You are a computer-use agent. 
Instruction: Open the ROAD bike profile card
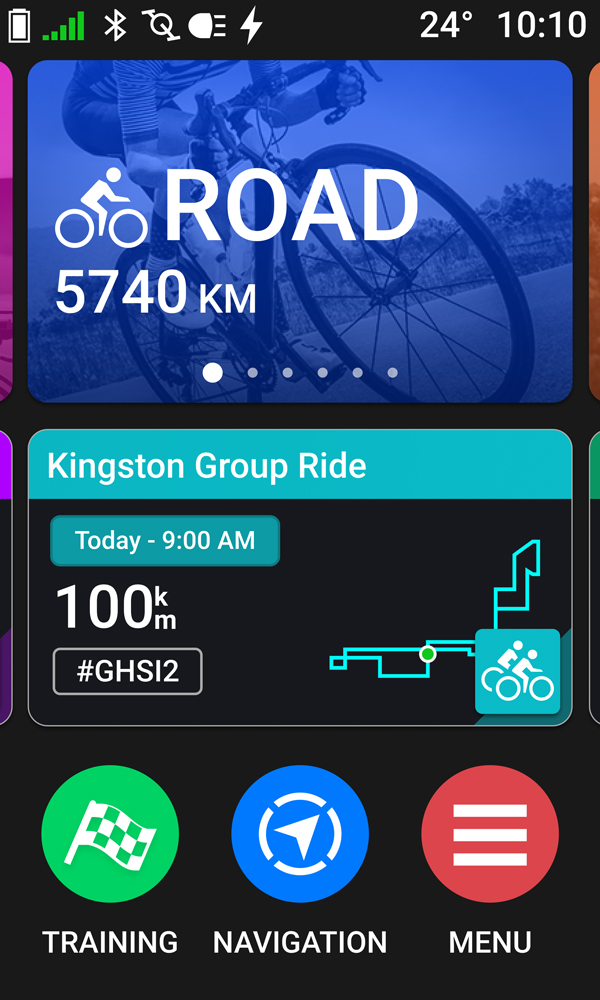click(x=300, y=230)
